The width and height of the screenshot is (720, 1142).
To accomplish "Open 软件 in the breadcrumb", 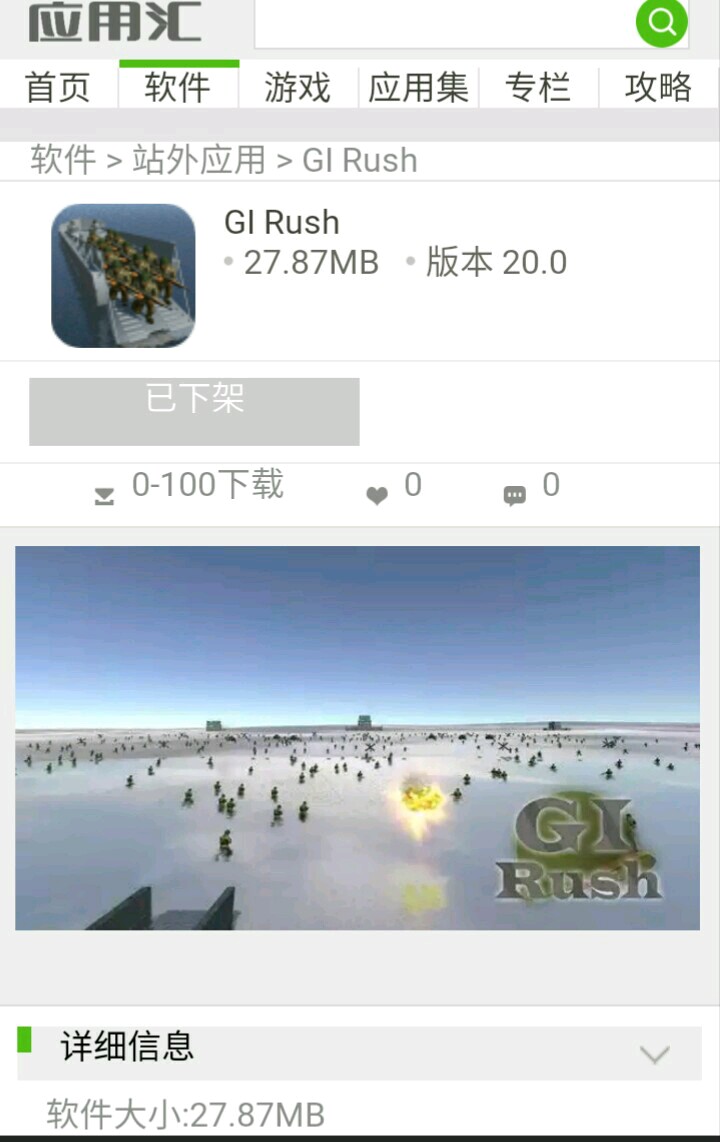I will [x=63, y=160].
